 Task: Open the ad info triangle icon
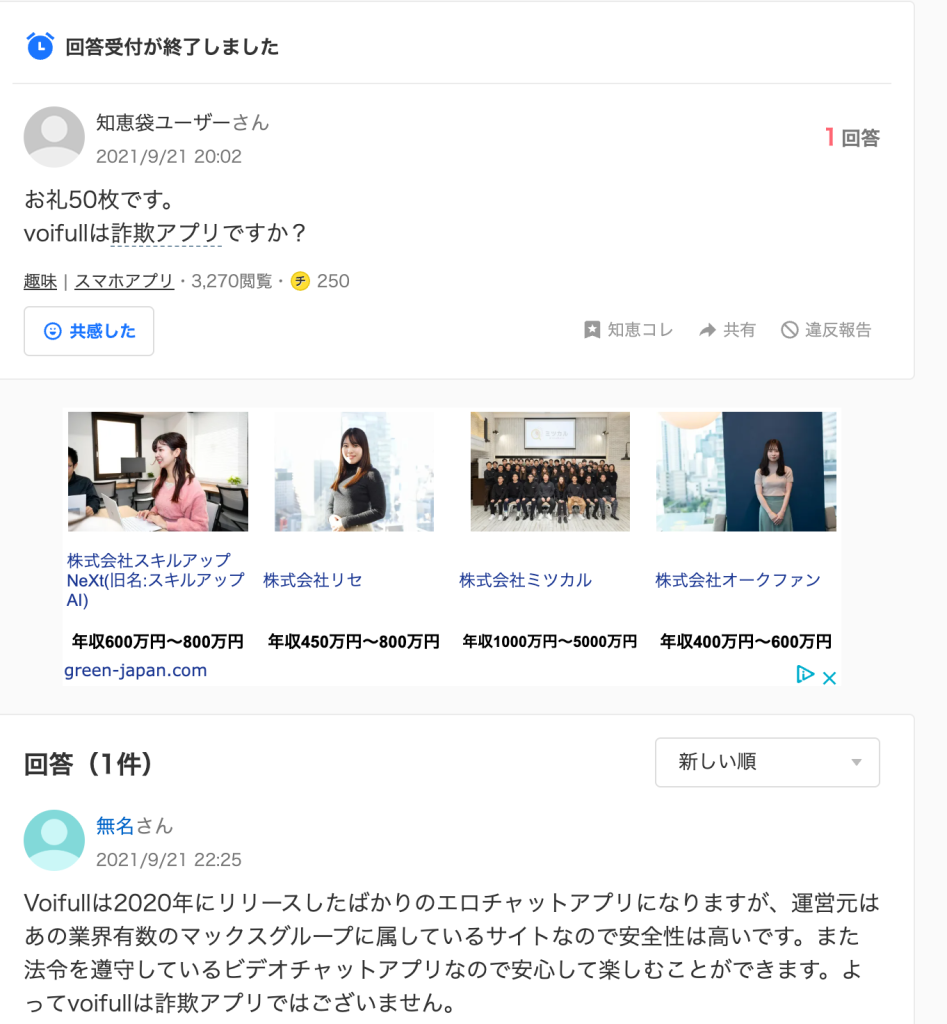(x=805, y=675)
